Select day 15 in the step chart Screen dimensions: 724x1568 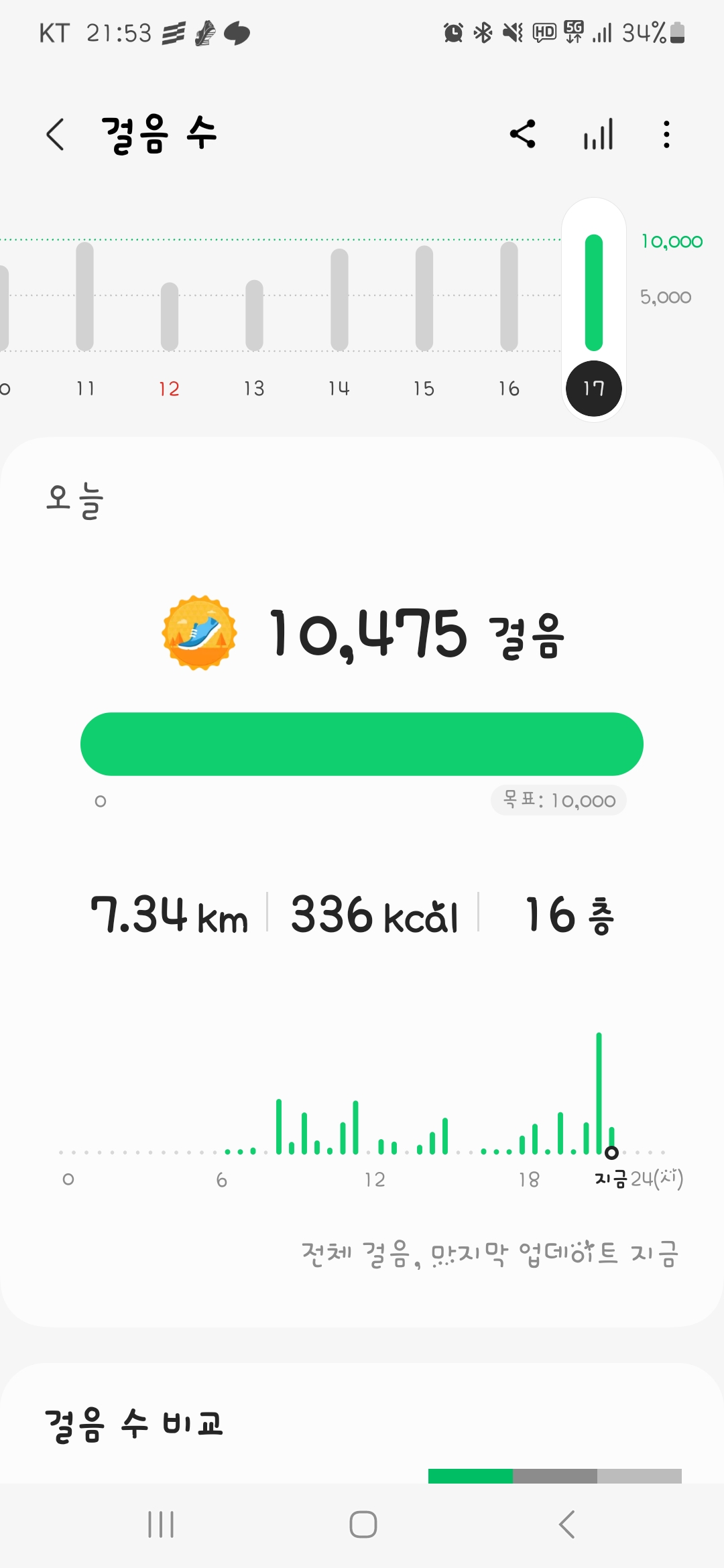(424, 315)
